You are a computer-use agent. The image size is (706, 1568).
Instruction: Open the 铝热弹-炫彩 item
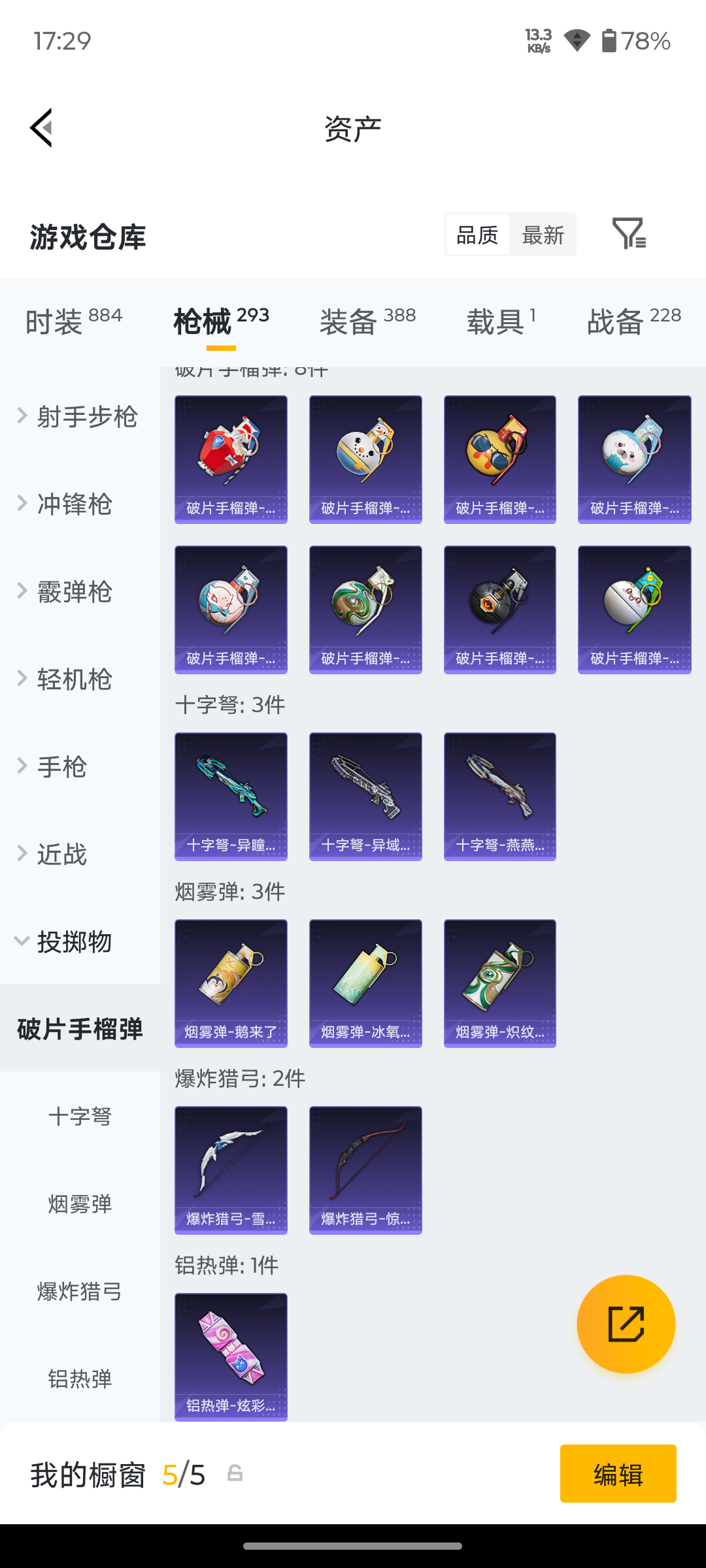tap(231, 1357)
